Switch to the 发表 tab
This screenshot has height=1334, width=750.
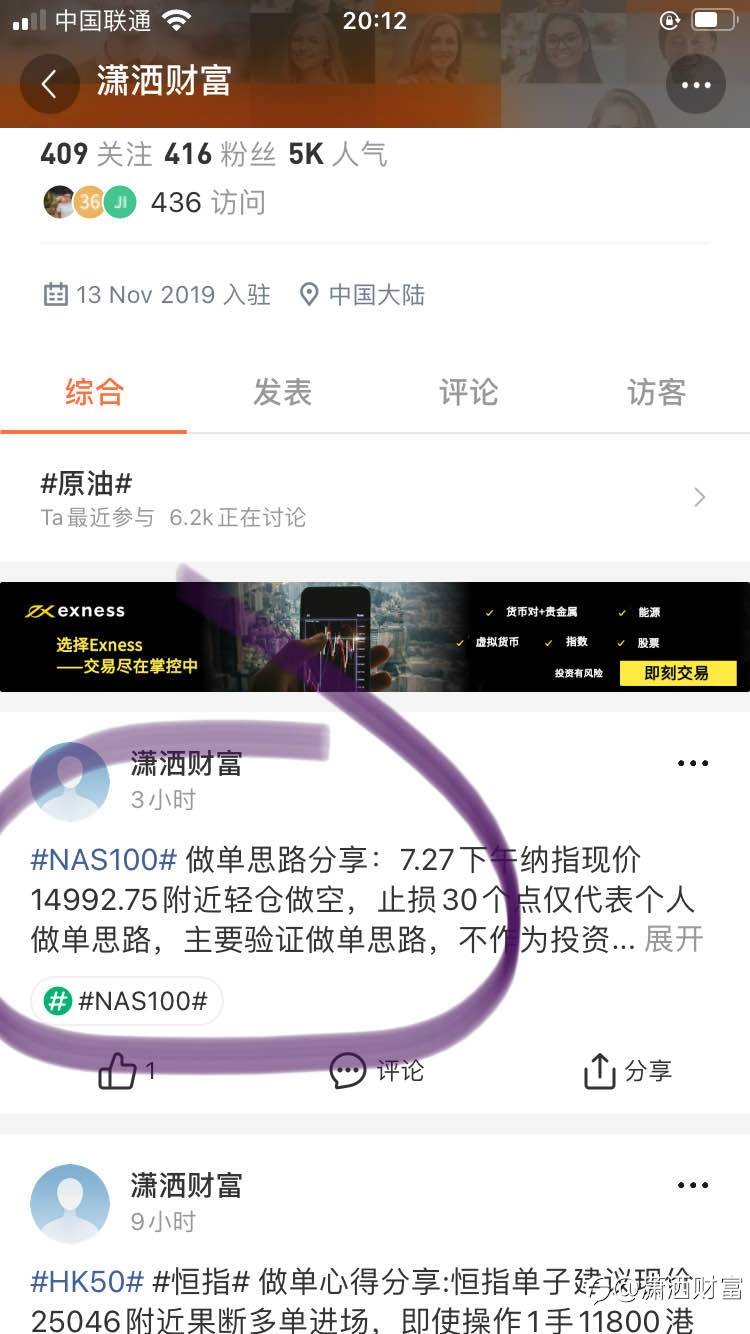[282, 392]
